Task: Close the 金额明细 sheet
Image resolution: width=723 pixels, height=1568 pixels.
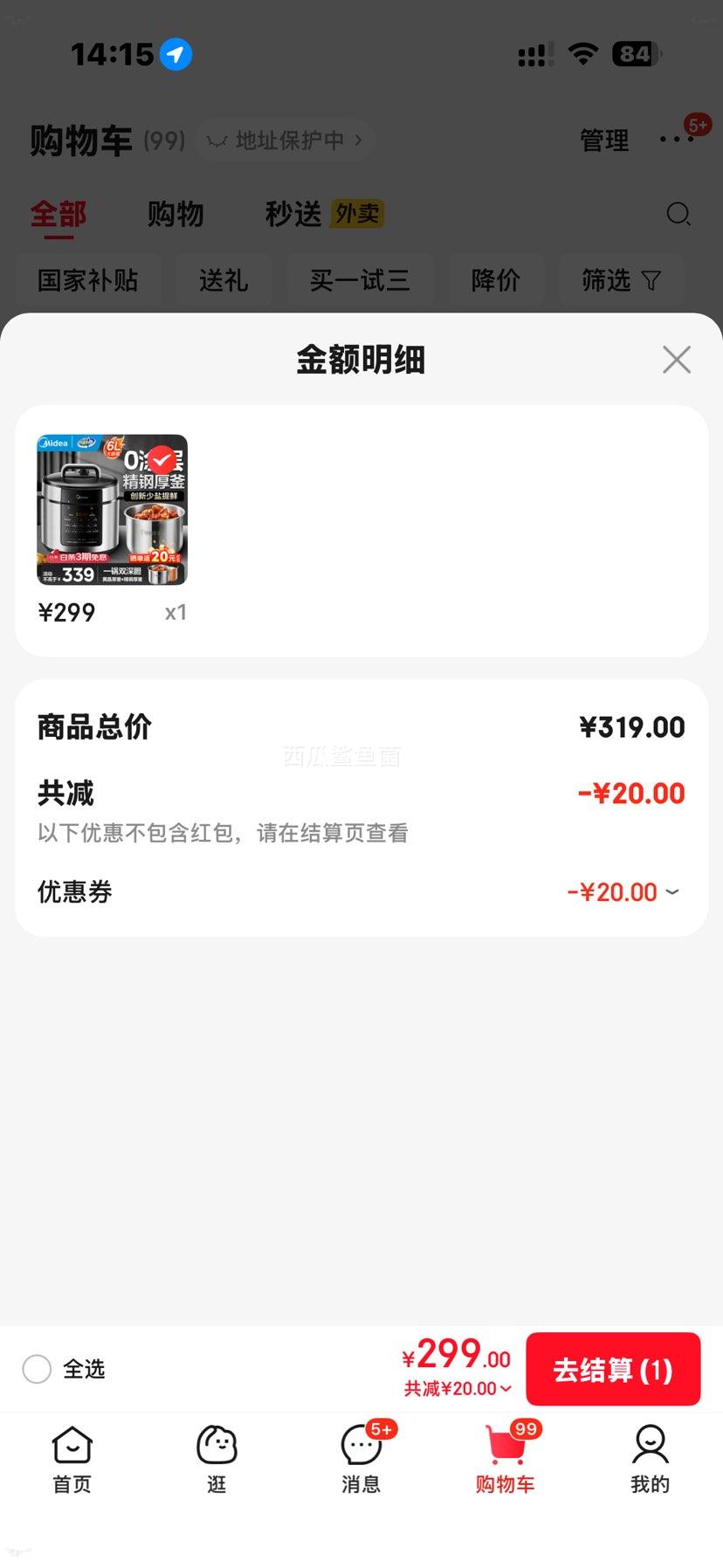Action: click(677, 360)
